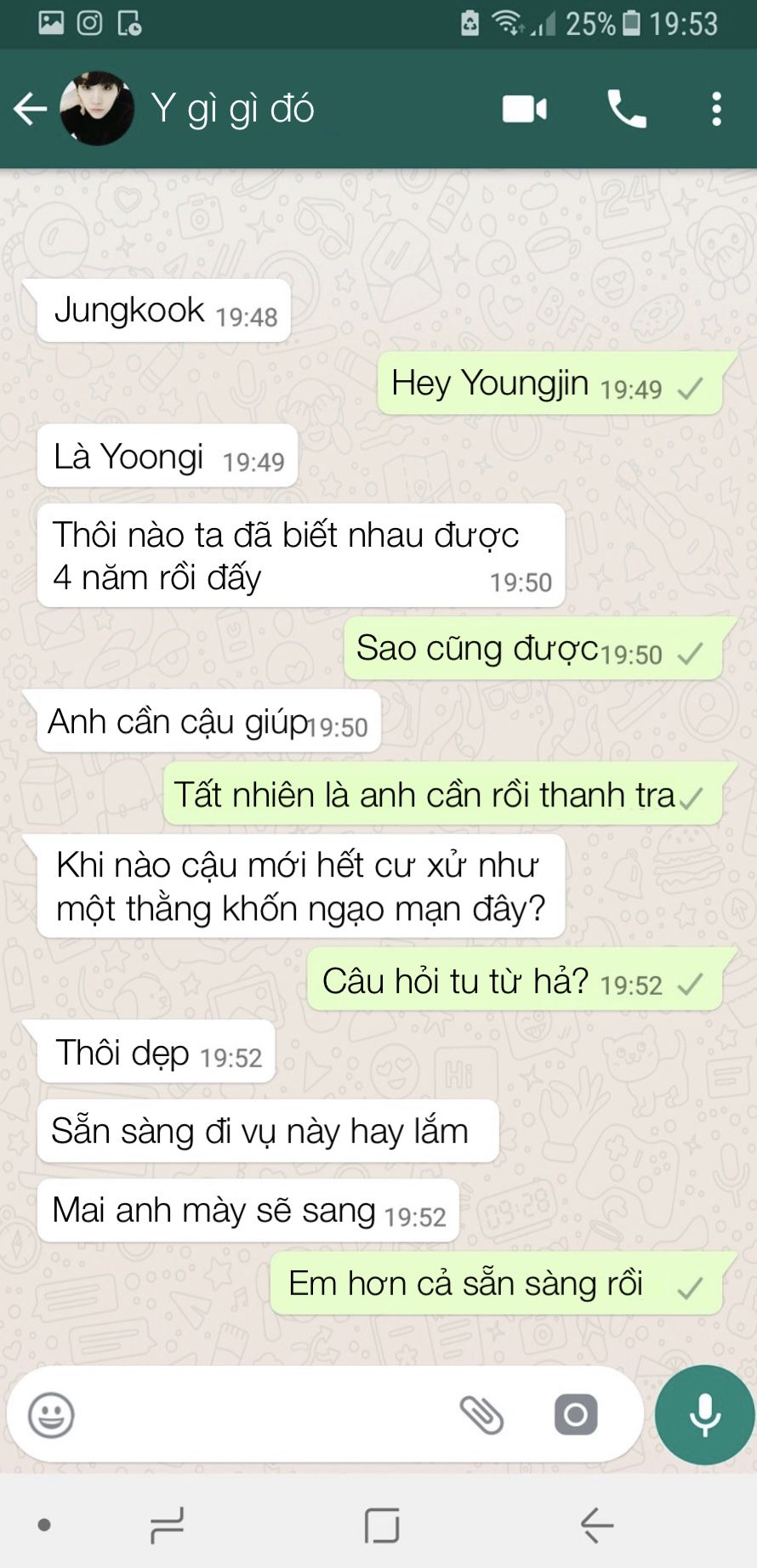757x1568 pixels.
Task: Tap the system back button
Action: [597, 1525]
